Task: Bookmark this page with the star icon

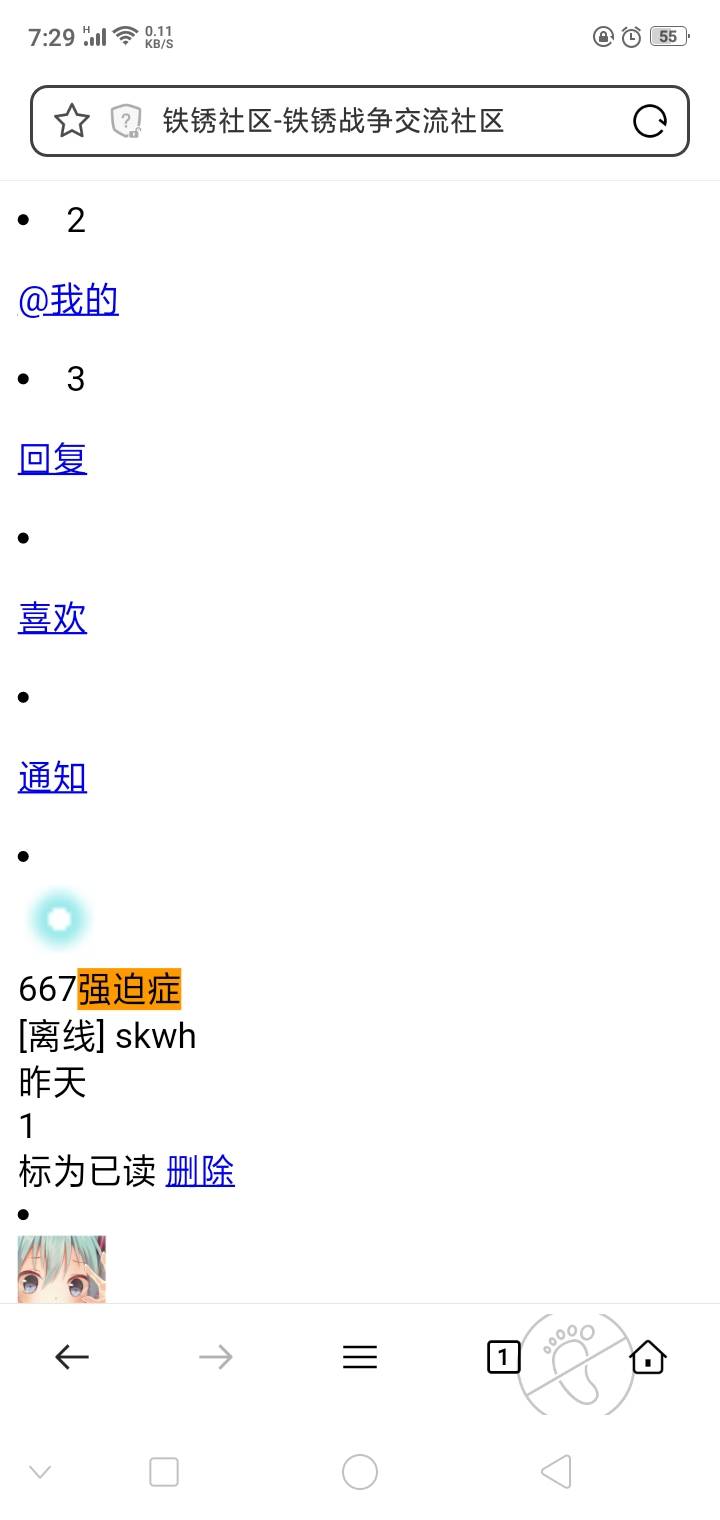Action: pyautogui.click(x=72, y=122)
